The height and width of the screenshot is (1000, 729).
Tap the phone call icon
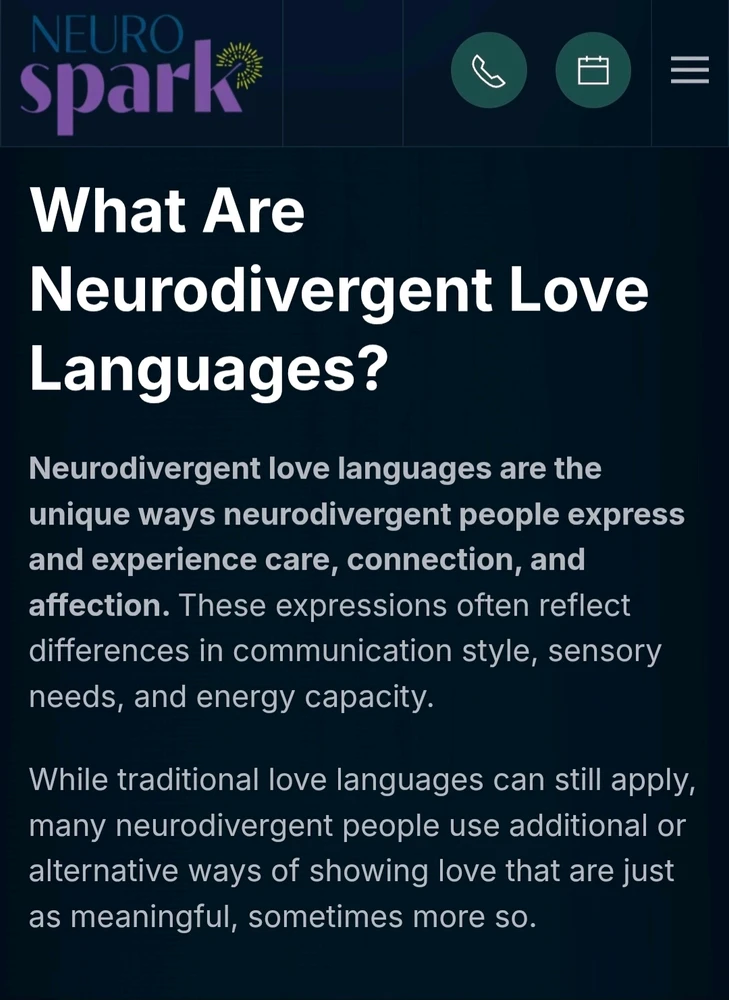pyautogui.click(x=488, y=70)
